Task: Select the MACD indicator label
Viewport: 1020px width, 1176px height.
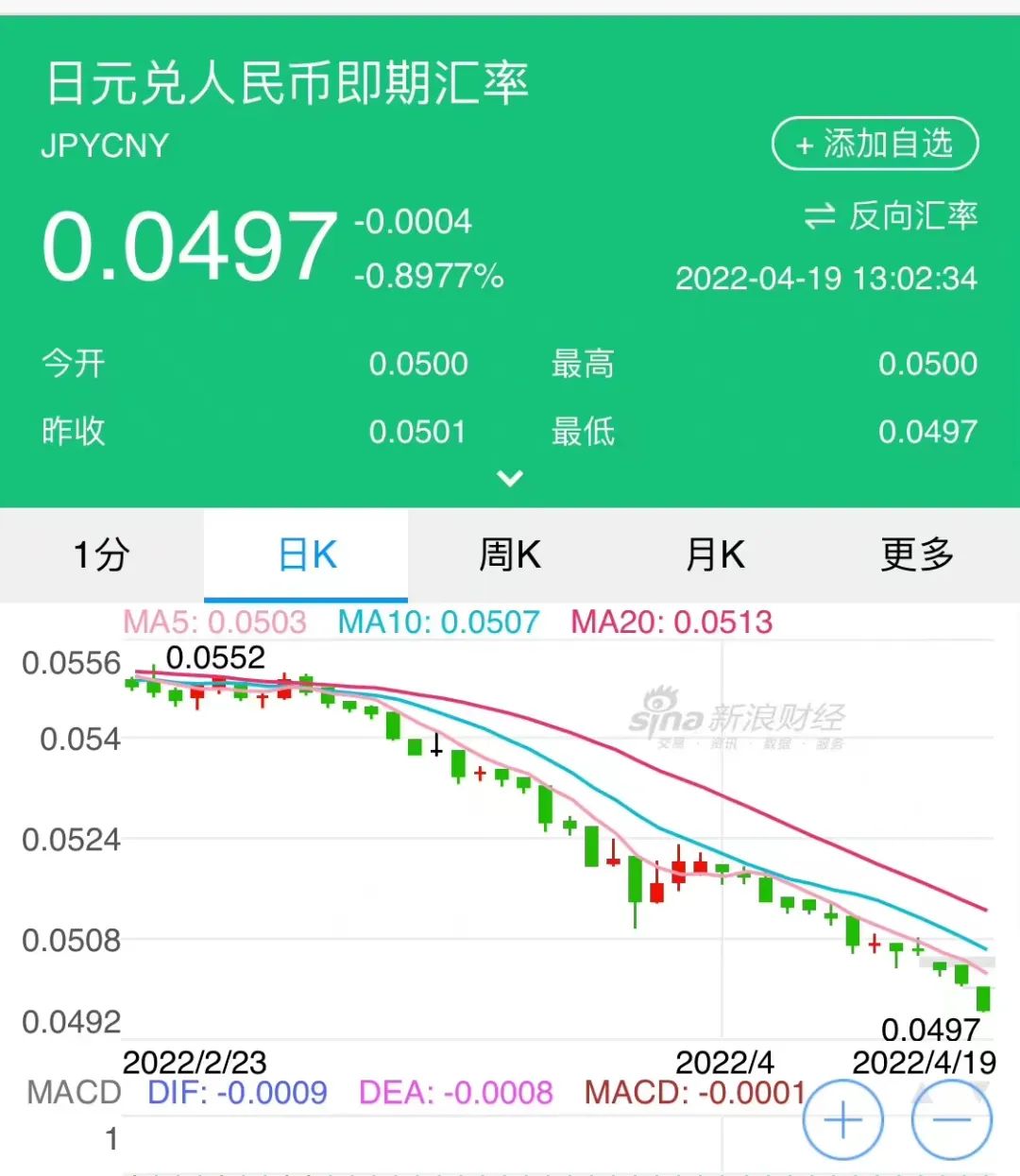Action: [73, 1093]
